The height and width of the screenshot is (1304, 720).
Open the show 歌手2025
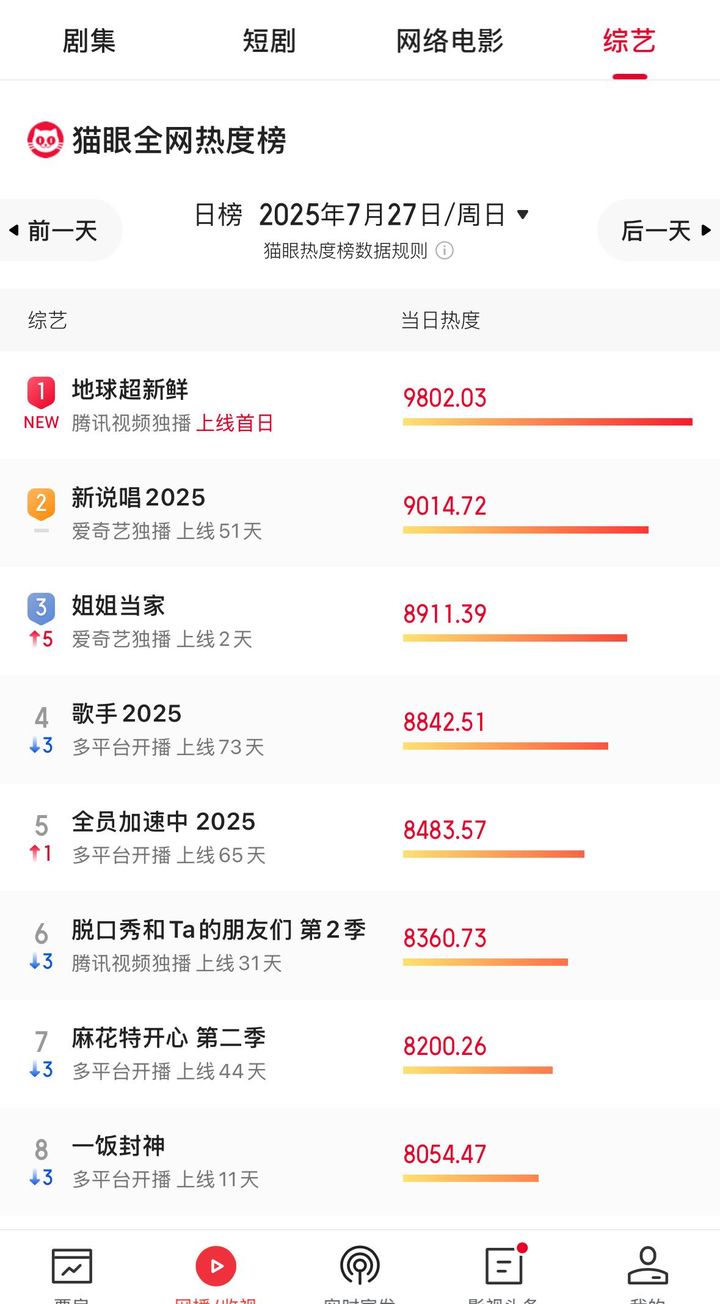click(x=360, y=729)
